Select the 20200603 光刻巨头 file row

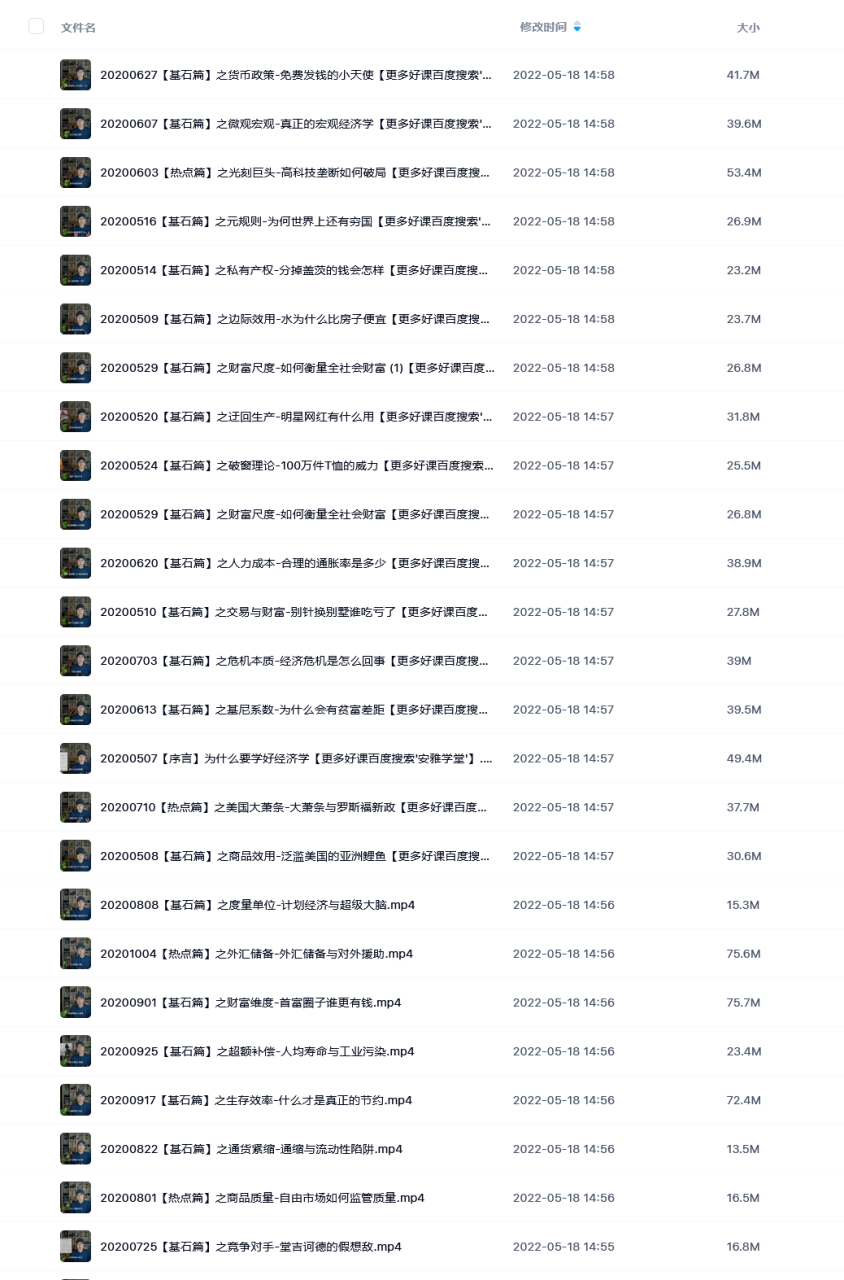[x=295, y=173]
